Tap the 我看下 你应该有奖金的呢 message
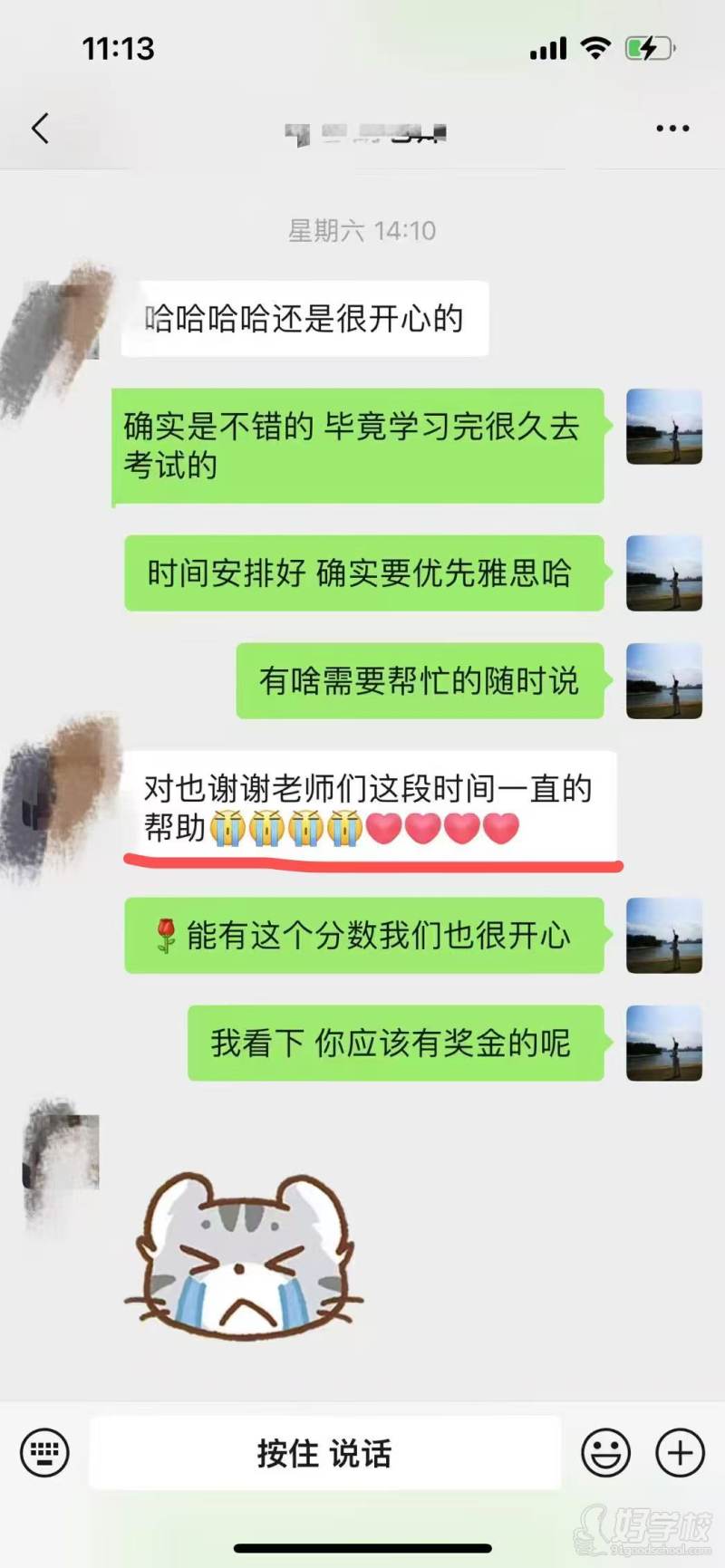Viewport: 725px width, 1568px height. [393, 1044]
